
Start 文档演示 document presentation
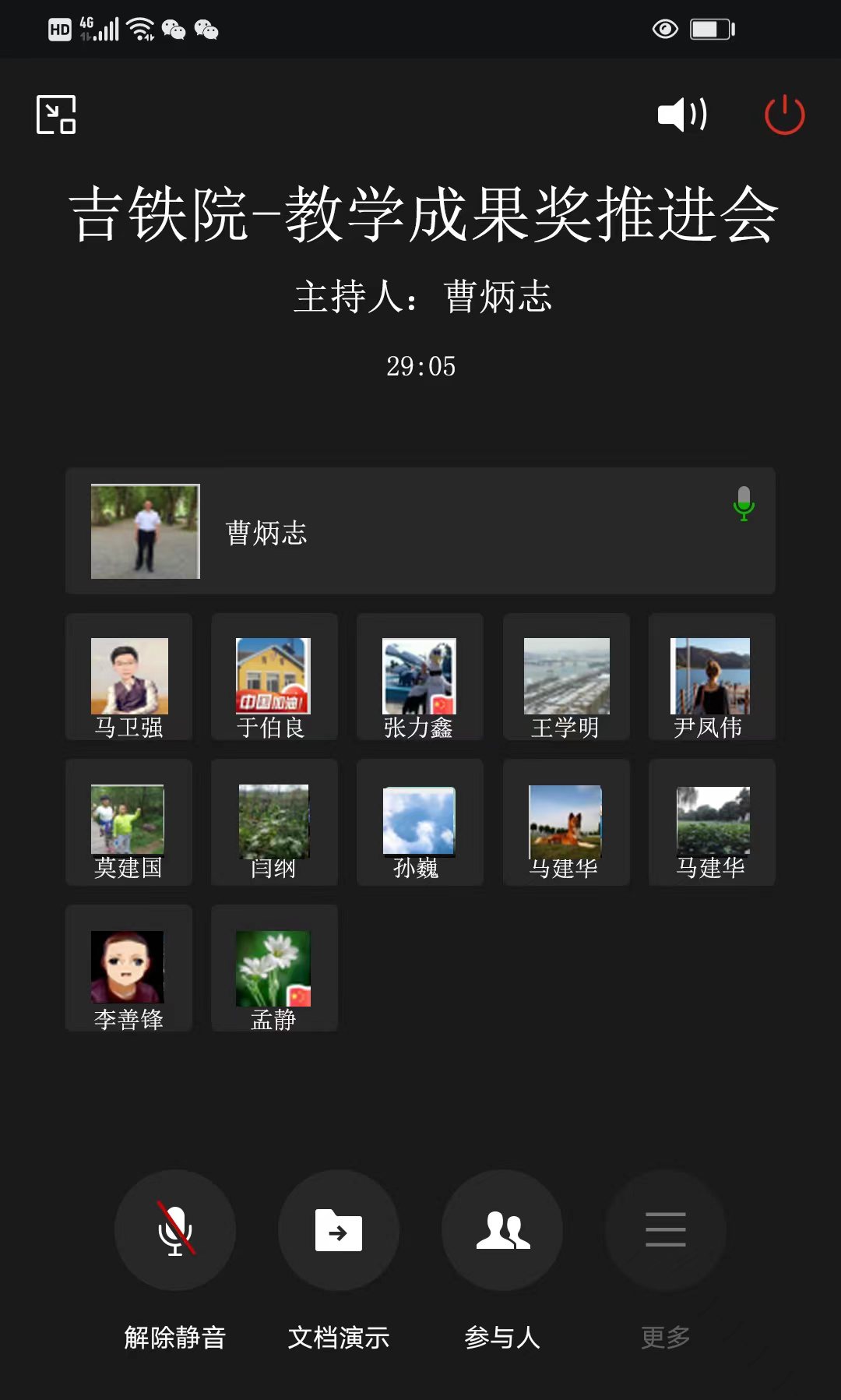click(339, 1230)
